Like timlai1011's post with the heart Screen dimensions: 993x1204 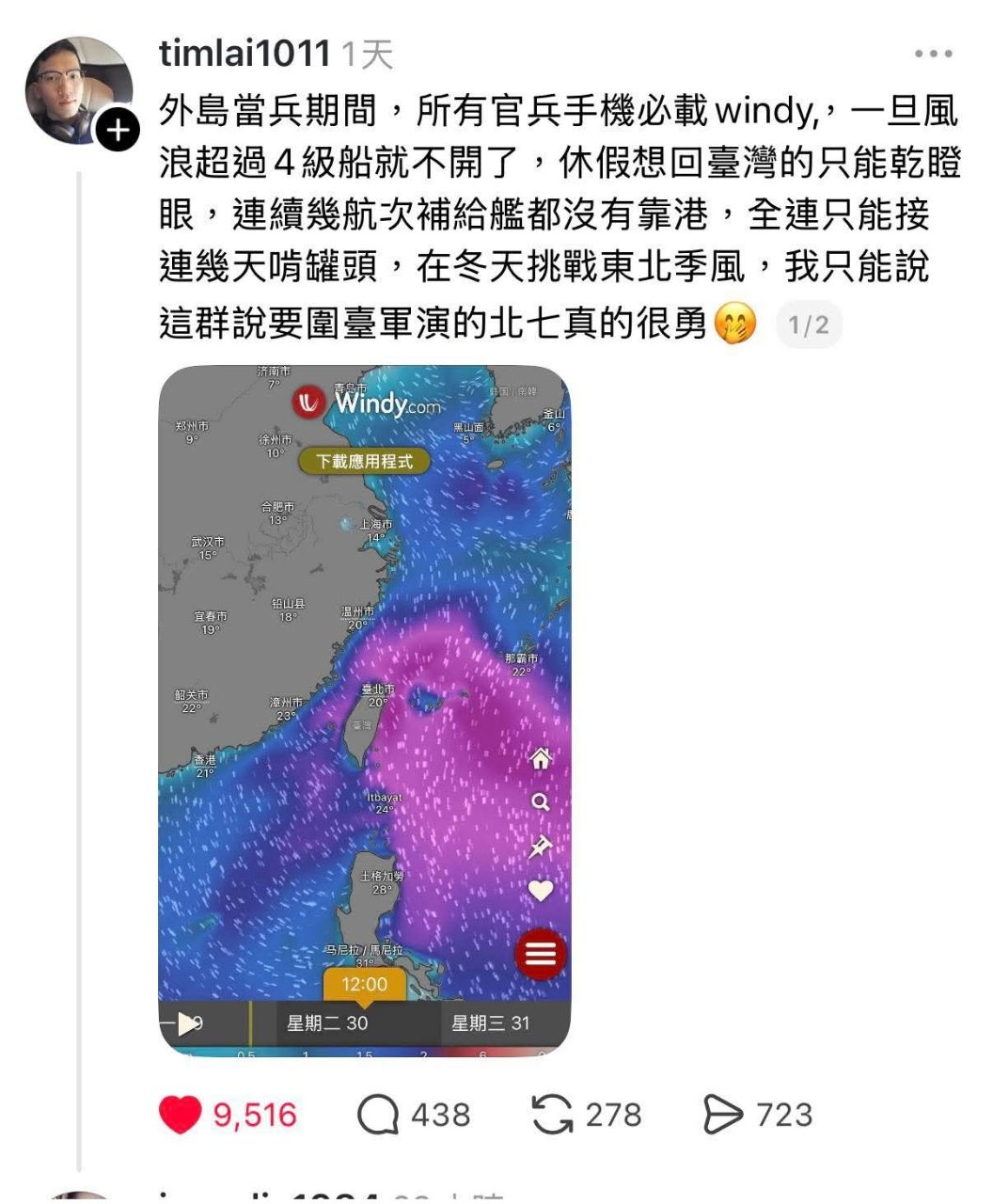point(181,1116)
